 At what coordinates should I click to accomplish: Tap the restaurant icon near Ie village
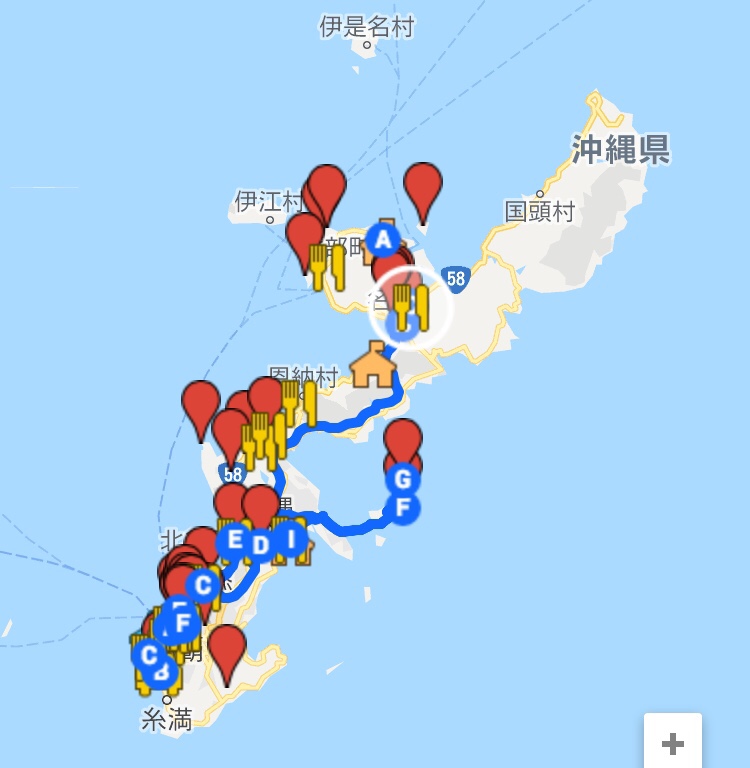pos(327,267)
